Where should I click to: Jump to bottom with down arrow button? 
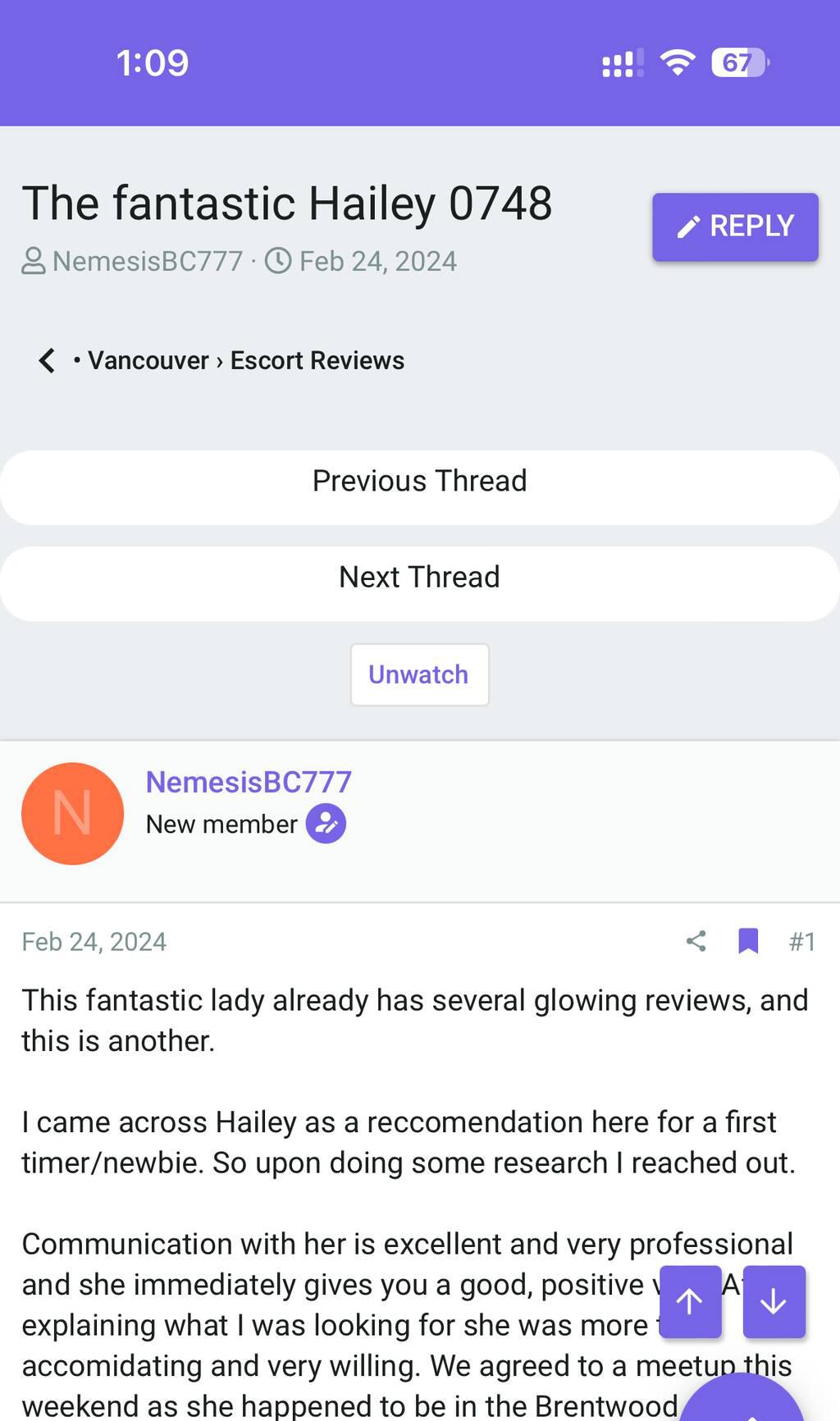coord(774,1301)
